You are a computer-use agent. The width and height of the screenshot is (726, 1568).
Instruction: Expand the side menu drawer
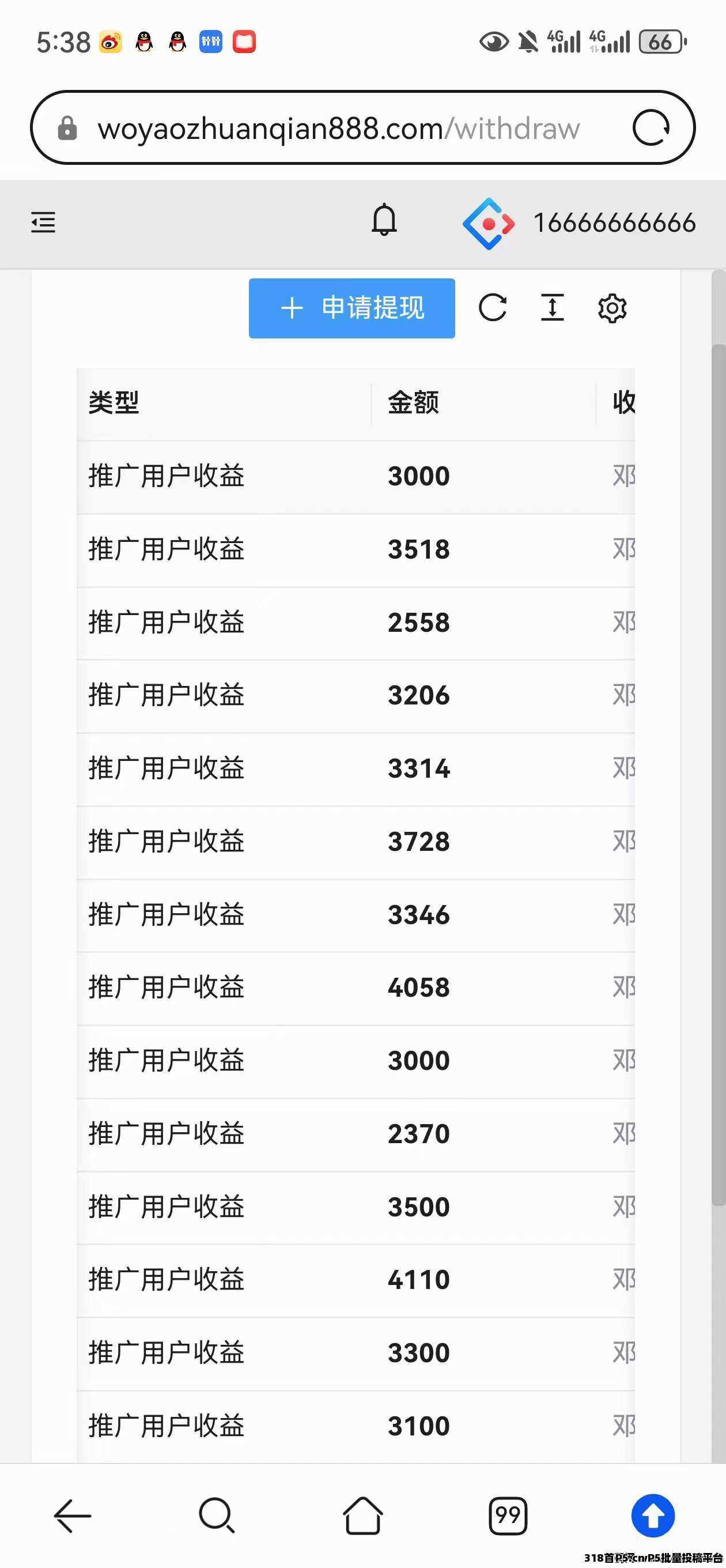(43, 222)
